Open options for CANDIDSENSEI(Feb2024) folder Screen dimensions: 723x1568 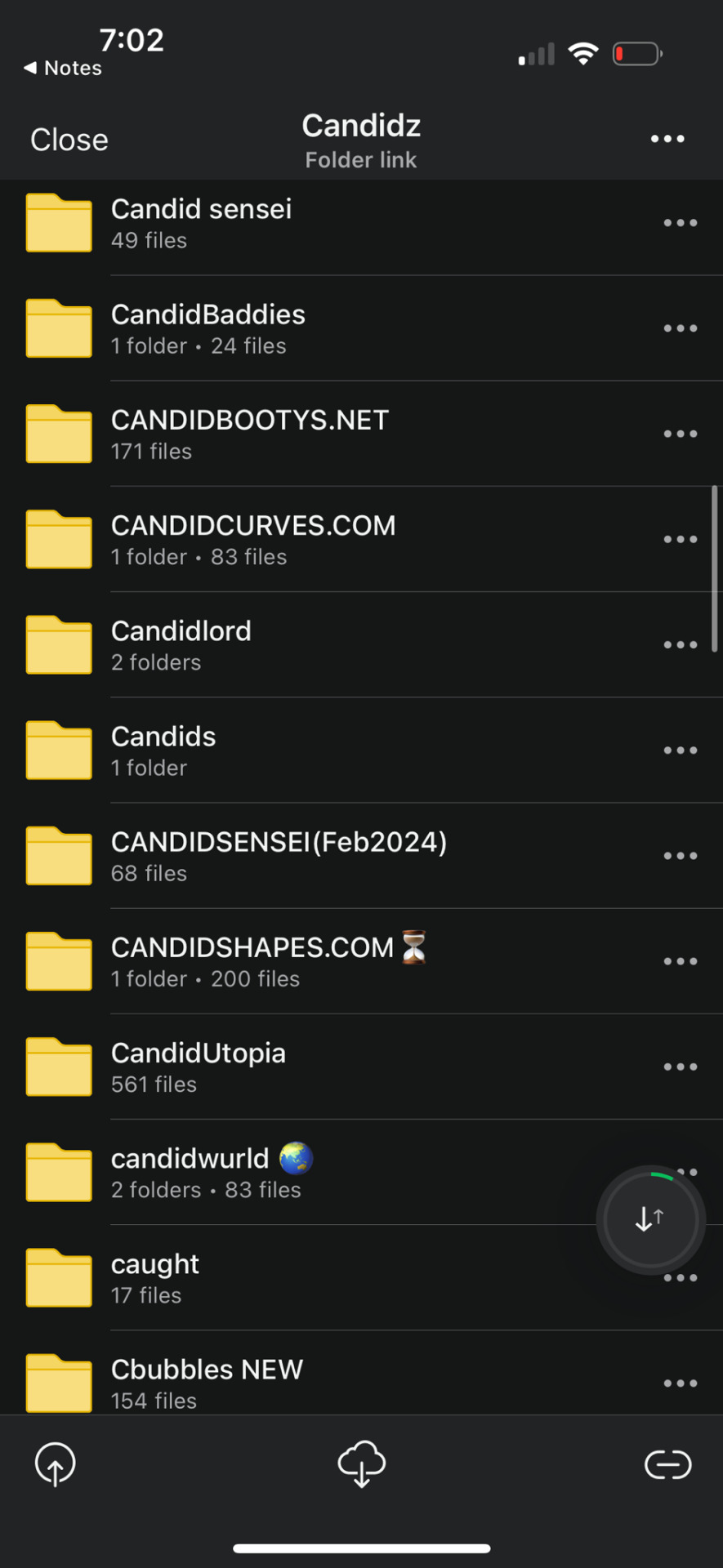click(x=680, y=855)
